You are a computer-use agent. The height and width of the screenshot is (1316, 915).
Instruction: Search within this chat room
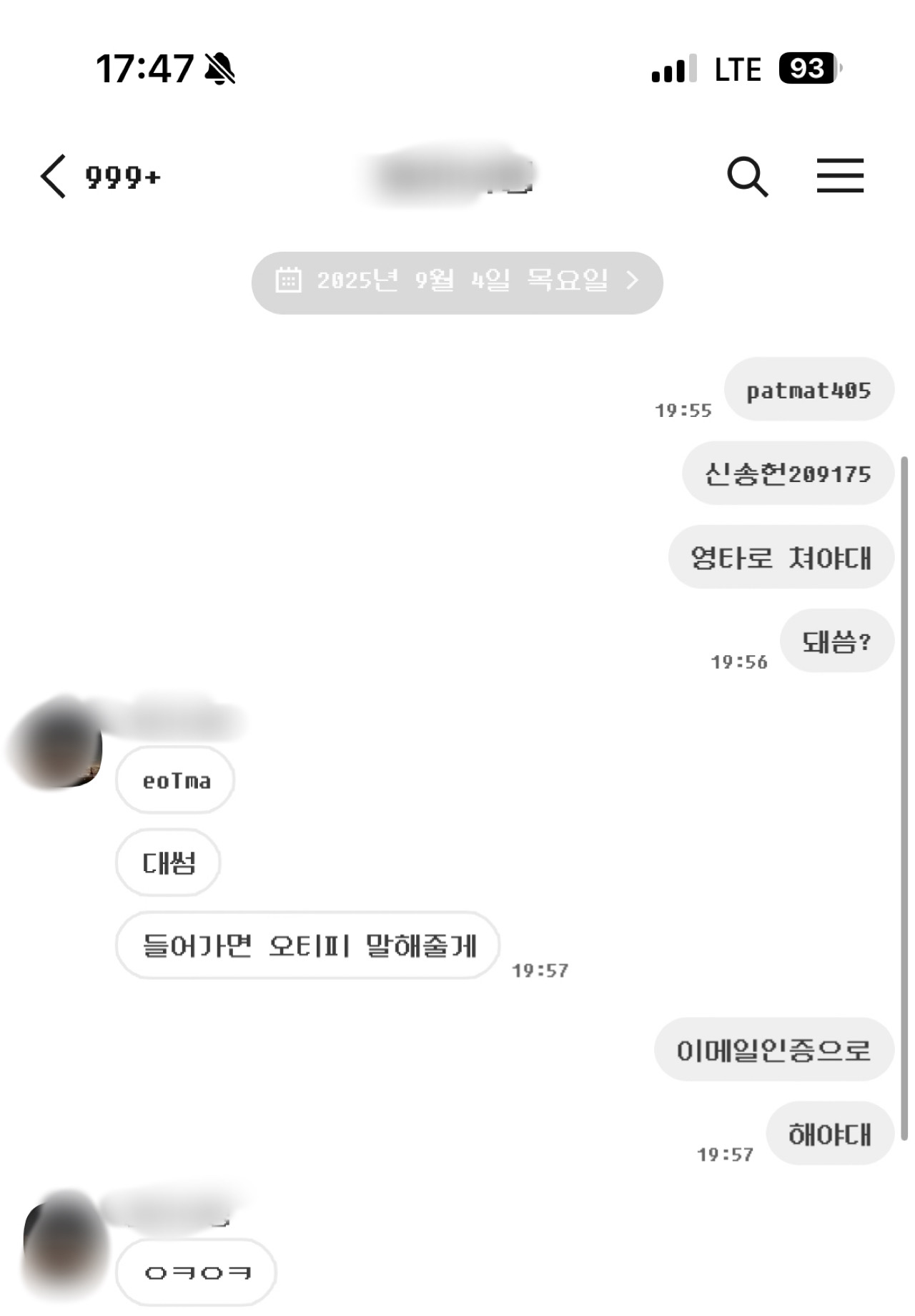pyautogui.click(x=747, y=176)
